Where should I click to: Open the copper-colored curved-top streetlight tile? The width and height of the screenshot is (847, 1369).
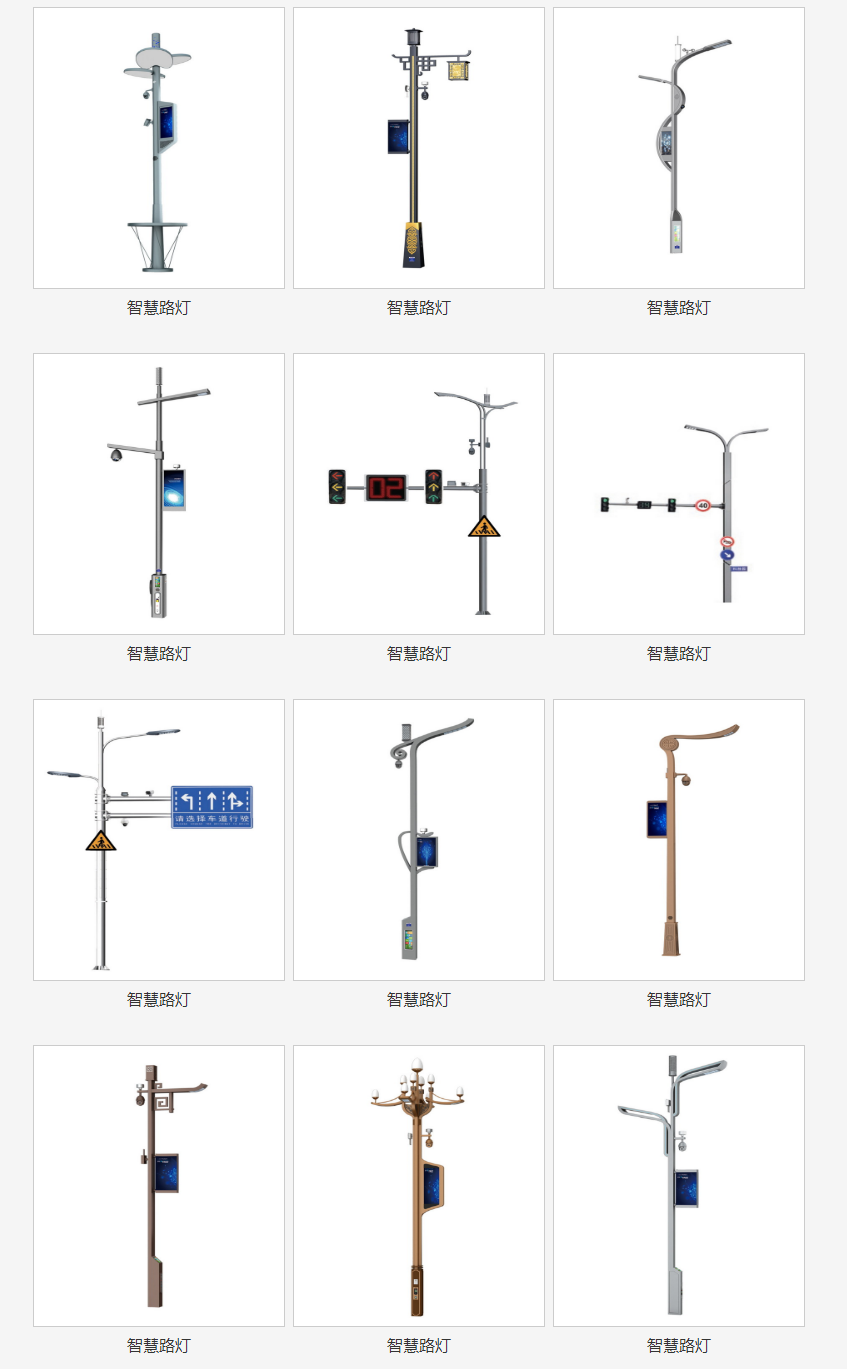(679, 840)
